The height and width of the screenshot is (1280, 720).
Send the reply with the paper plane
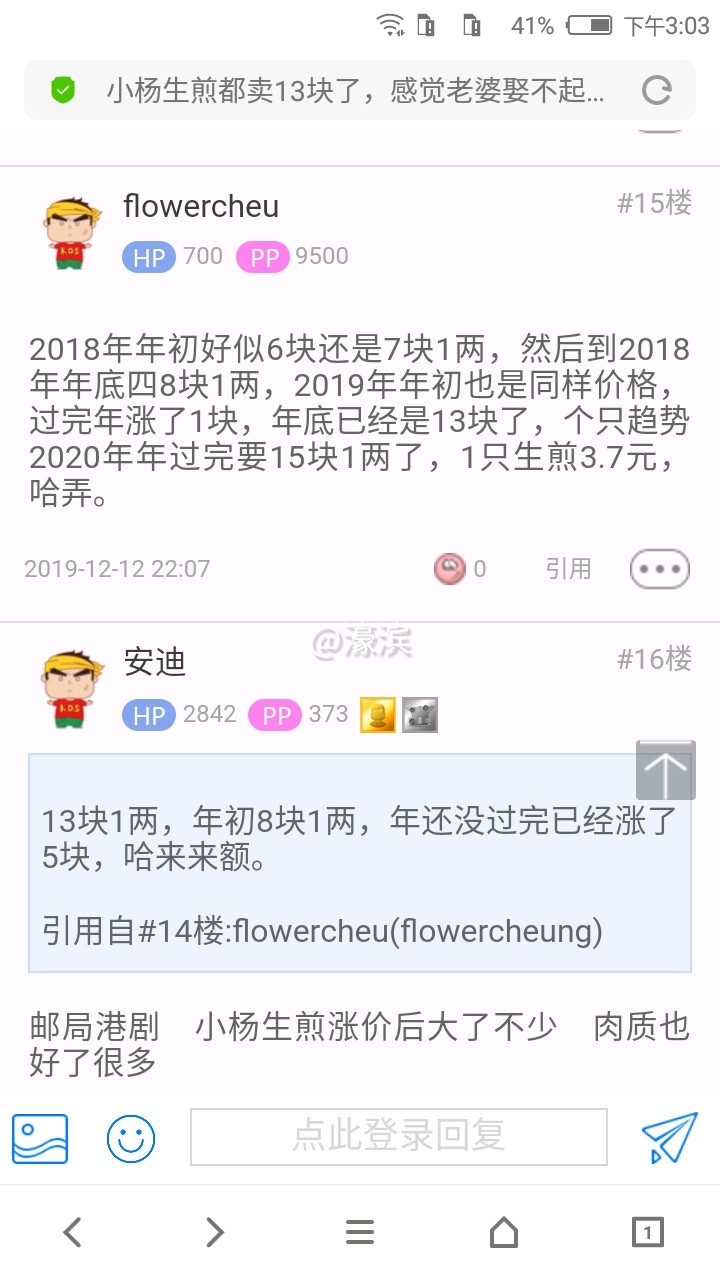668,1138
